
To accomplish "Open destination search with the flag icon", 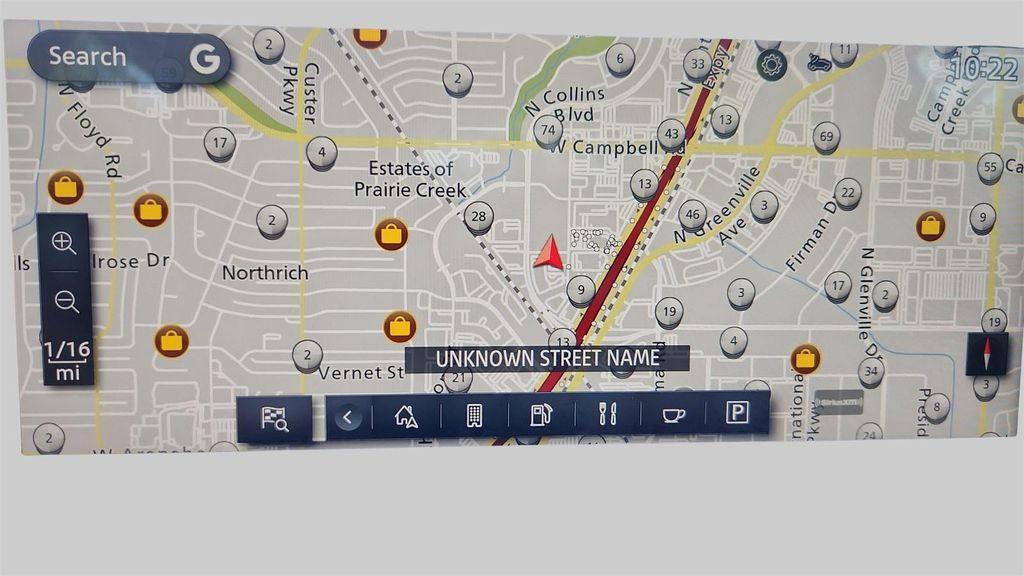I will click(x=274, y=418).
